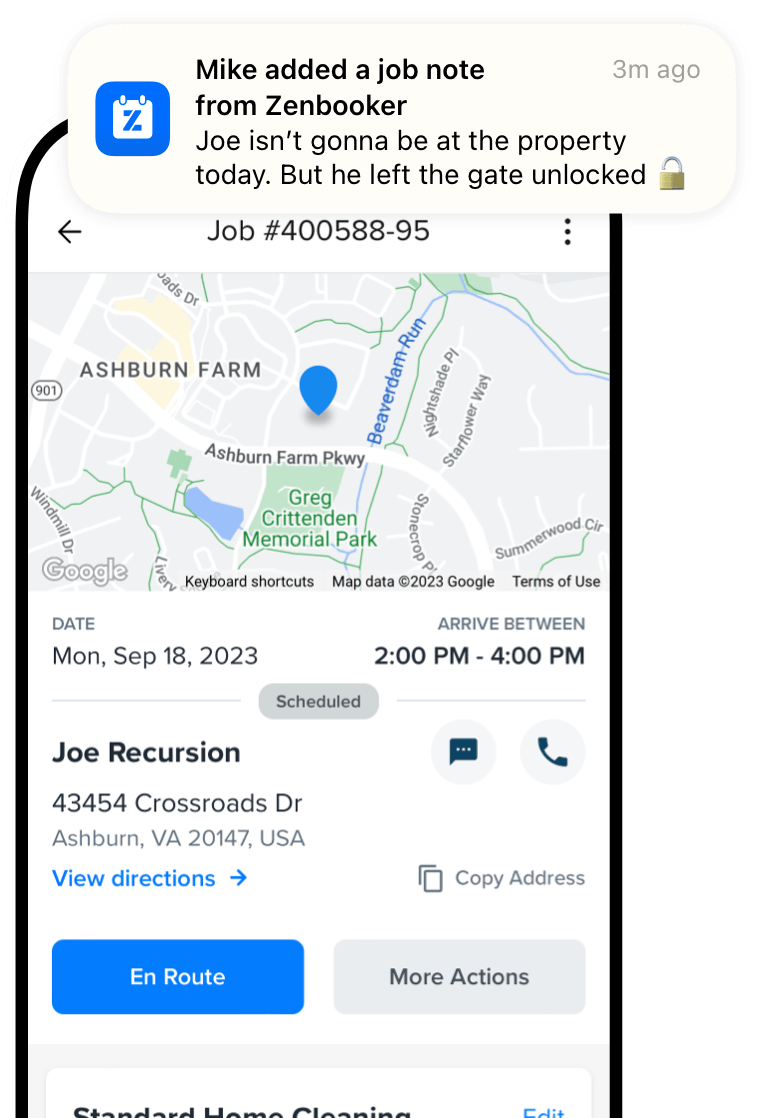Open the Terms of Use link
762x1118 pixels.
click(x=558, y=581)
